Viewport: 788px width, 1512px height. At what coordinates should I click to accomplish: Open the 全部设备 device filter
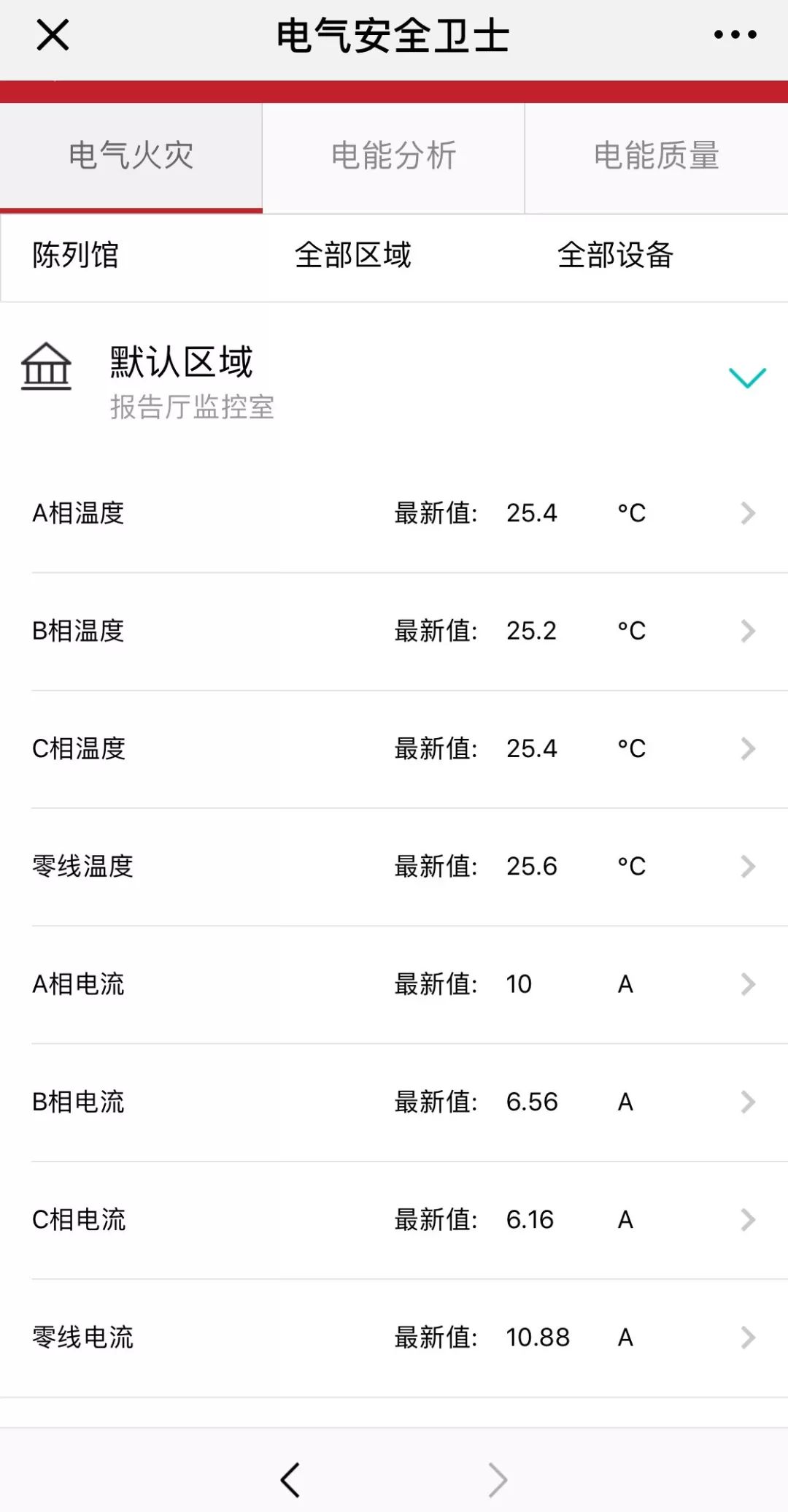point(615,256)
